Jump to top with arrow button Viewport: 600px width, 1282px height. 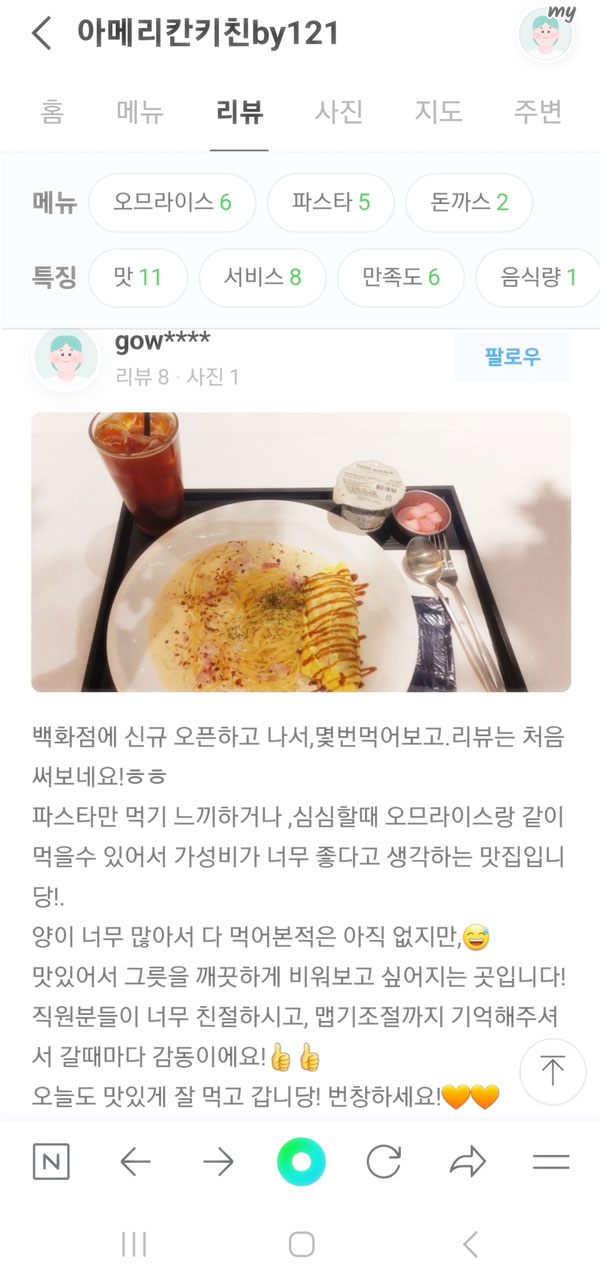(x=552, y=1071)
